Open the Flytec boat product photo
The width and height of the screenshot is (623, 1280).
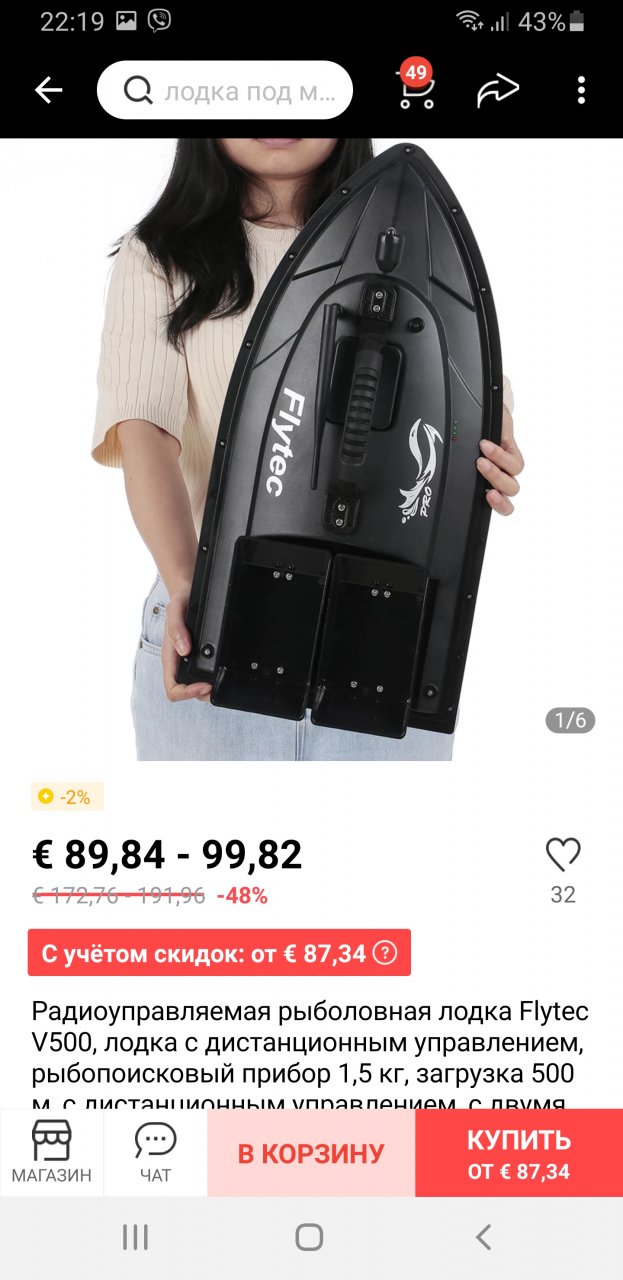pyautogui.click(x=311, y=450)
